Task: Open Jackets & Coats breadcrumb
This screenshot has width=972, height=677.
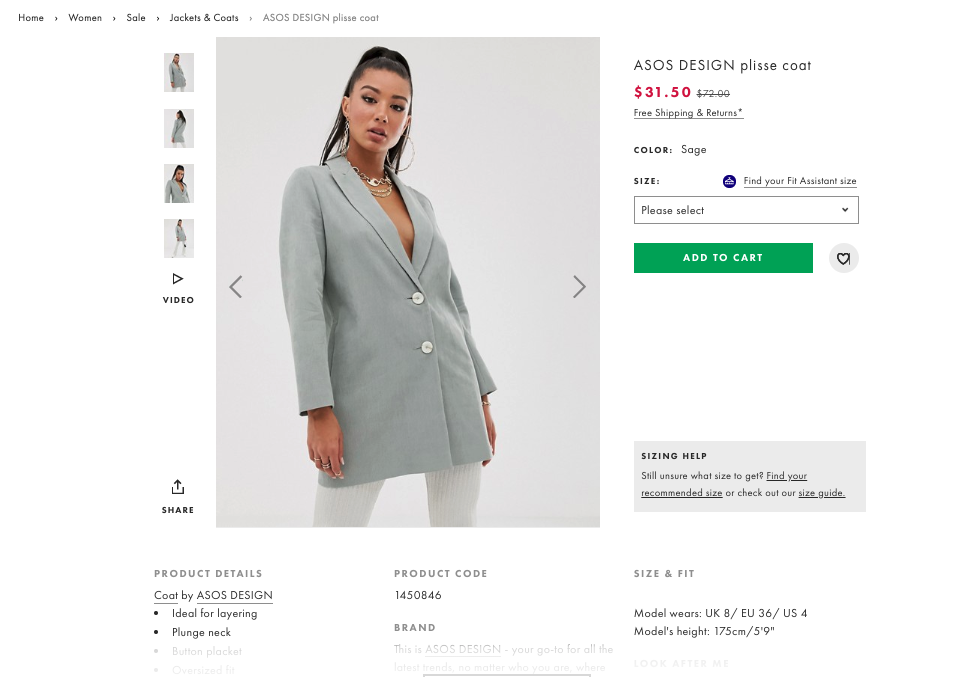Action: [x=204, y=18]
